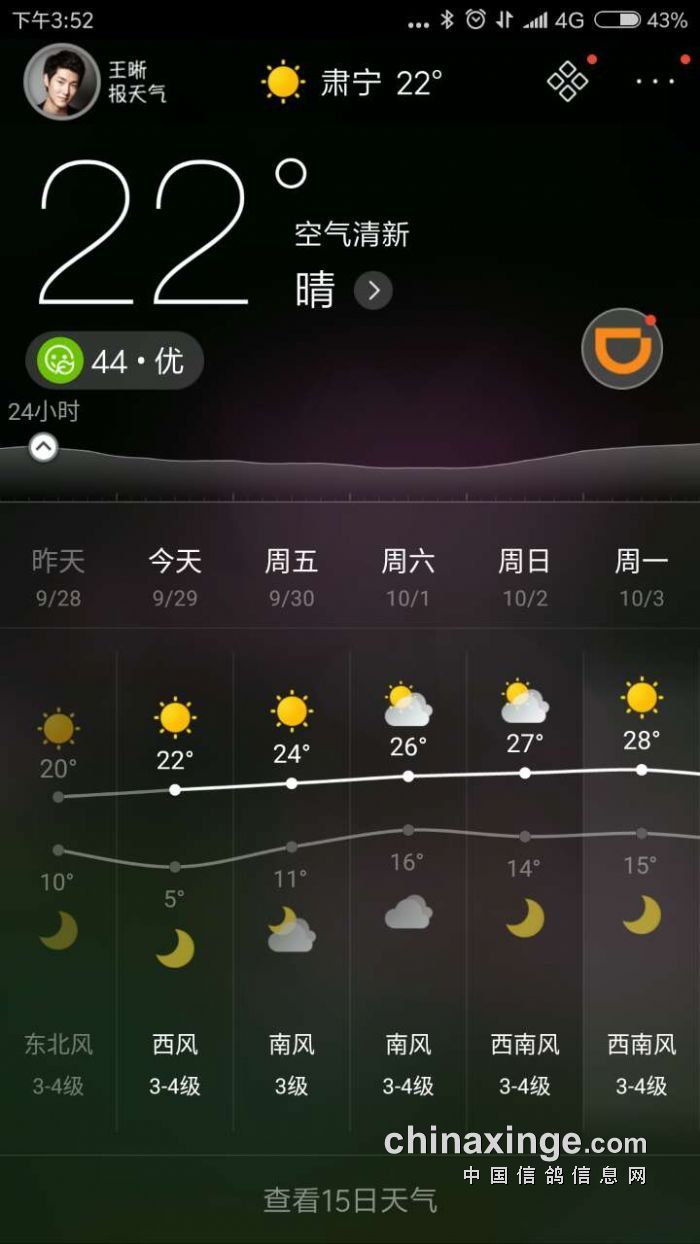The image size is (700, 1244).
Task: Expand the 24小时 hourly forecast
Action: pos(43,447)
